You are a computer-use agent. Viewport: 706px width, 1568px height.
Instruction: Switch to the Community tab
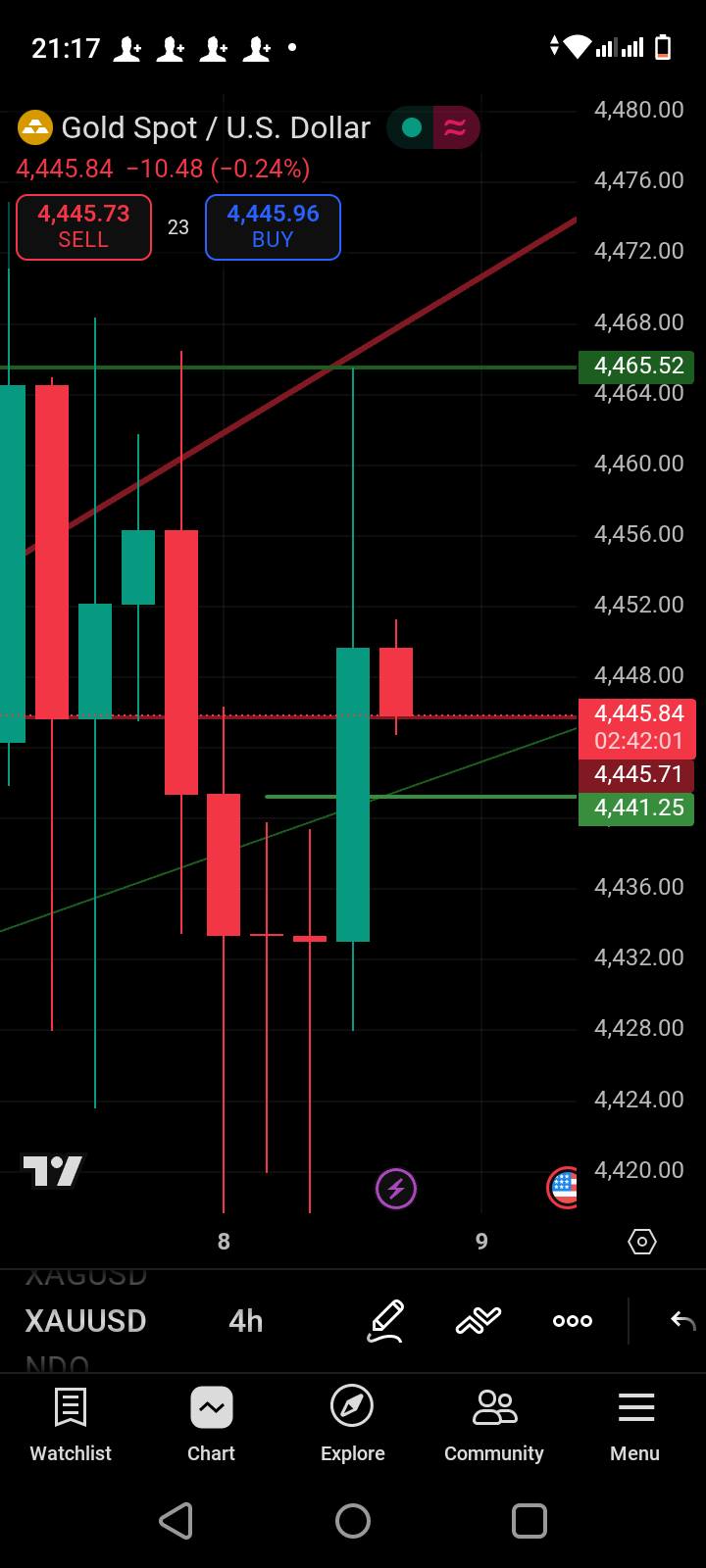point(494,1425)
